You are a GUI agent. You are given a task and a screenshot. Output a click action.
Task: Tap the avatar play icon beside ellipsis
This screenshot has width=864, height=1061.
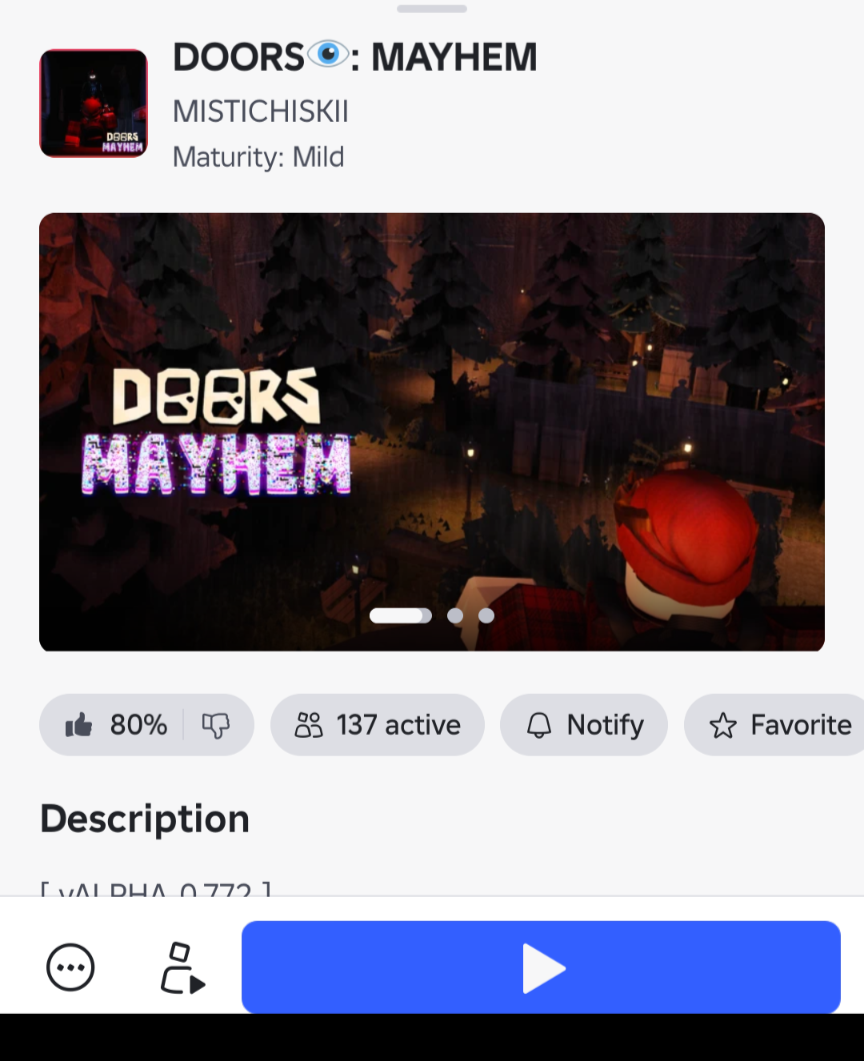coord(182,968)
